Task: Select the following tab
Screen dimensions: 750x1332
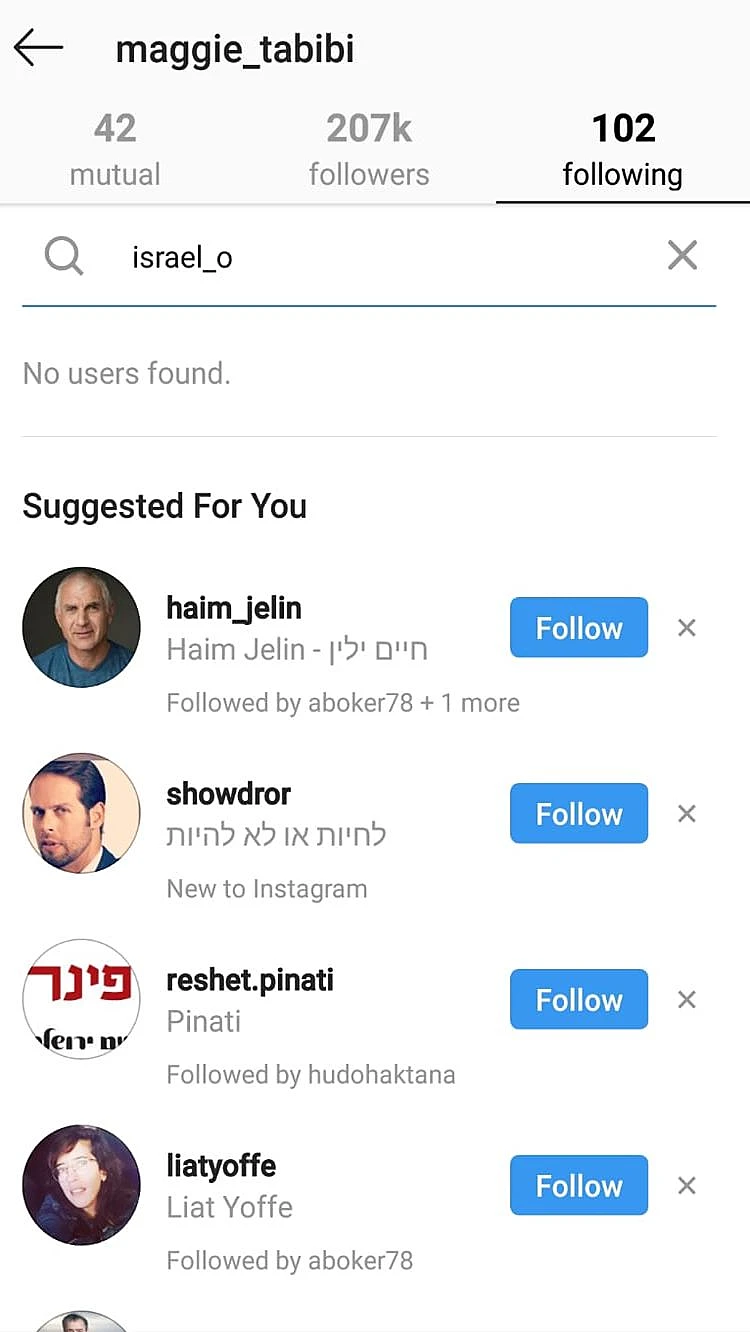Action: pyautogui.click(x=622, y=150)
